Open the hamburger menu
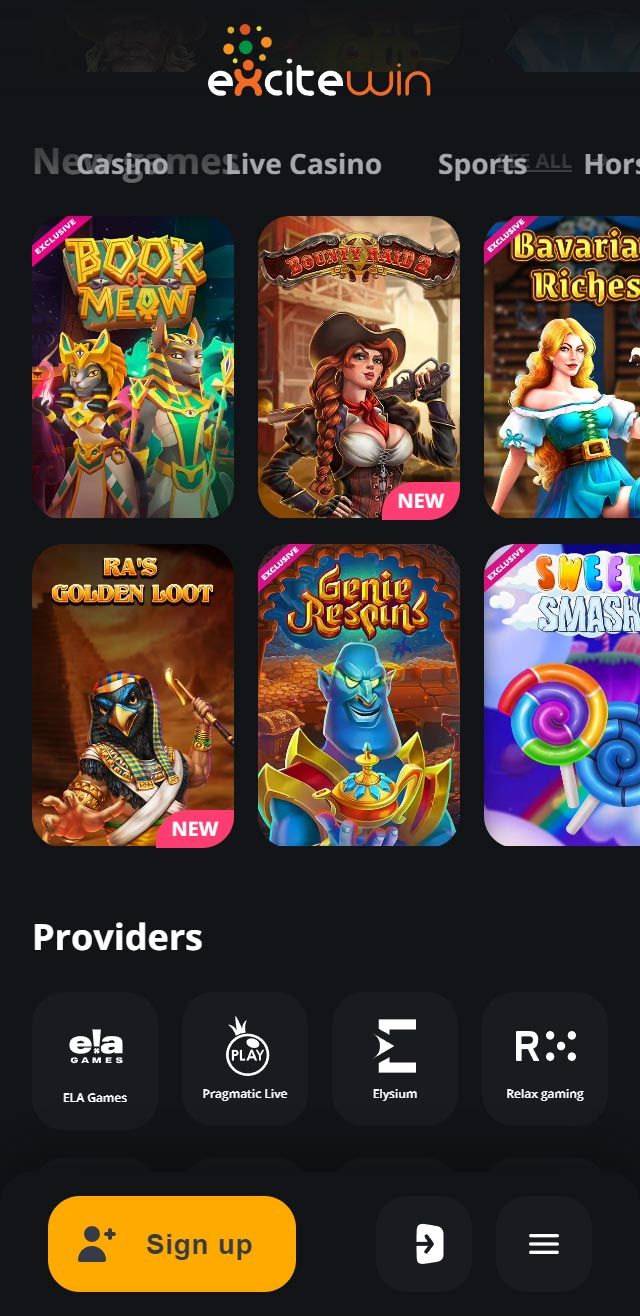The width and height of the screenshot is (640, 1316). [x=544, y=1244]
